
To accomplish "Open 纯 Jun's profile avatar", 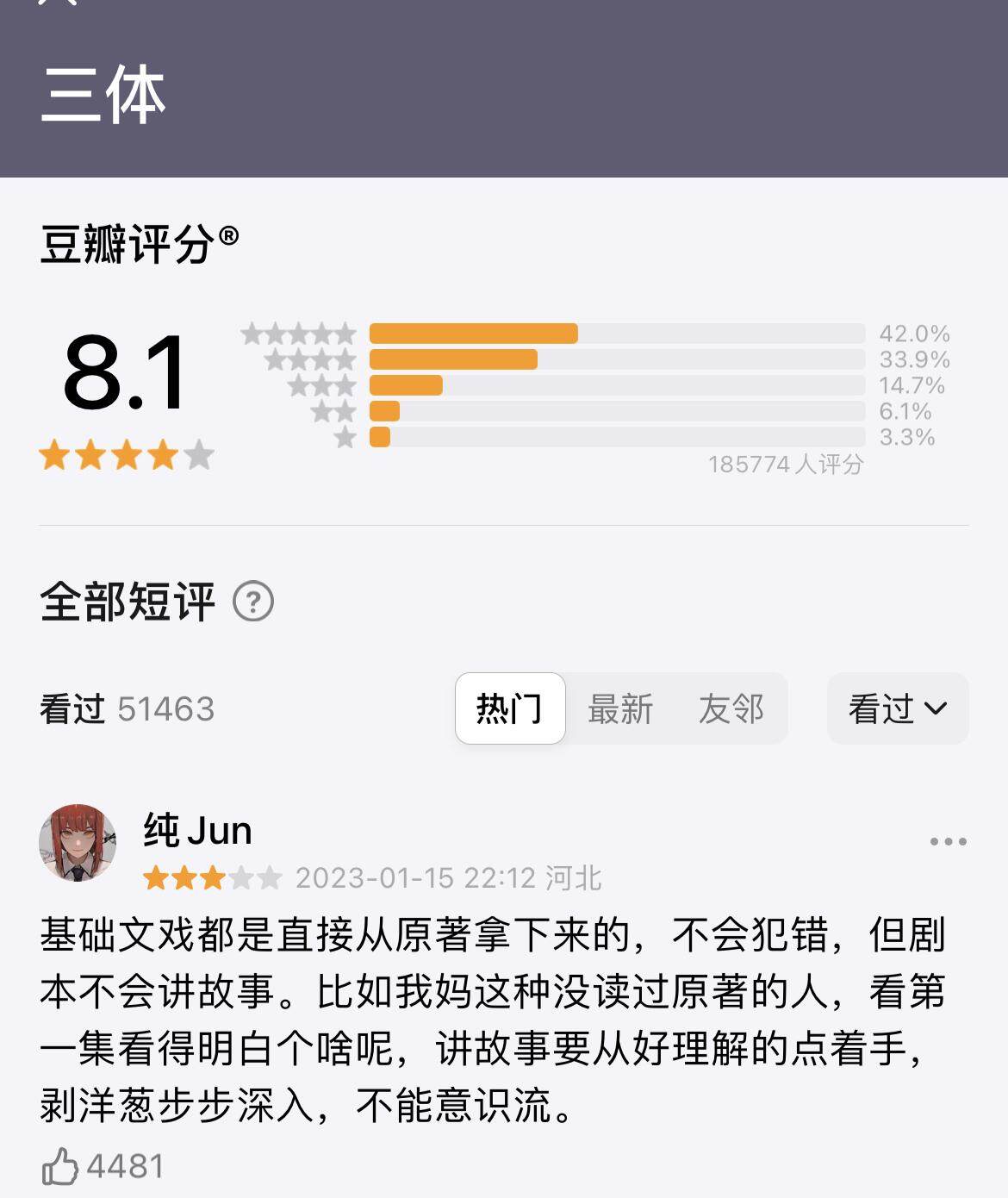I will 78,842.
